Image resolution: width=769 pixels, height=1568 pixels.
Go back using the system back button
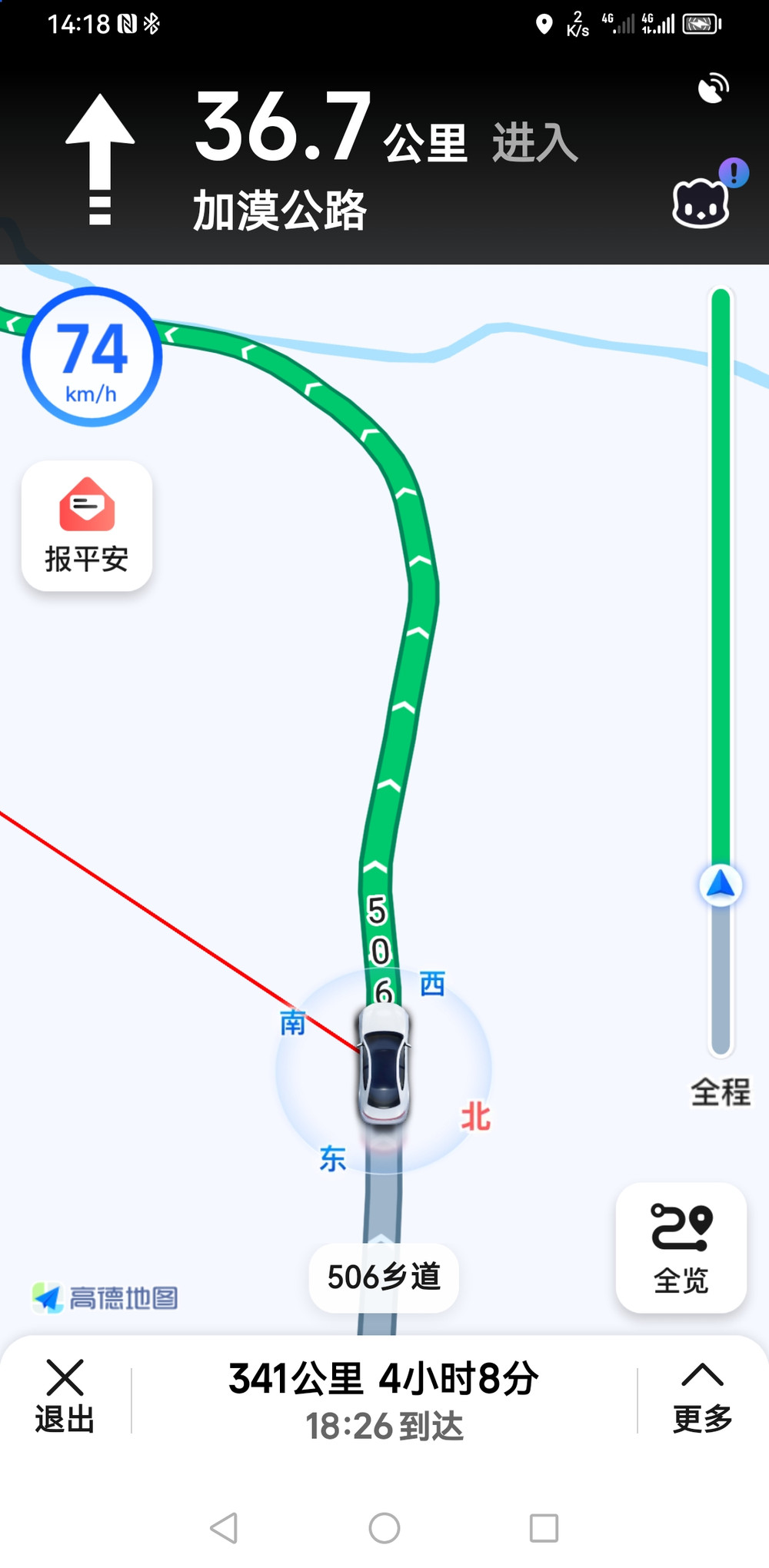224,1528
